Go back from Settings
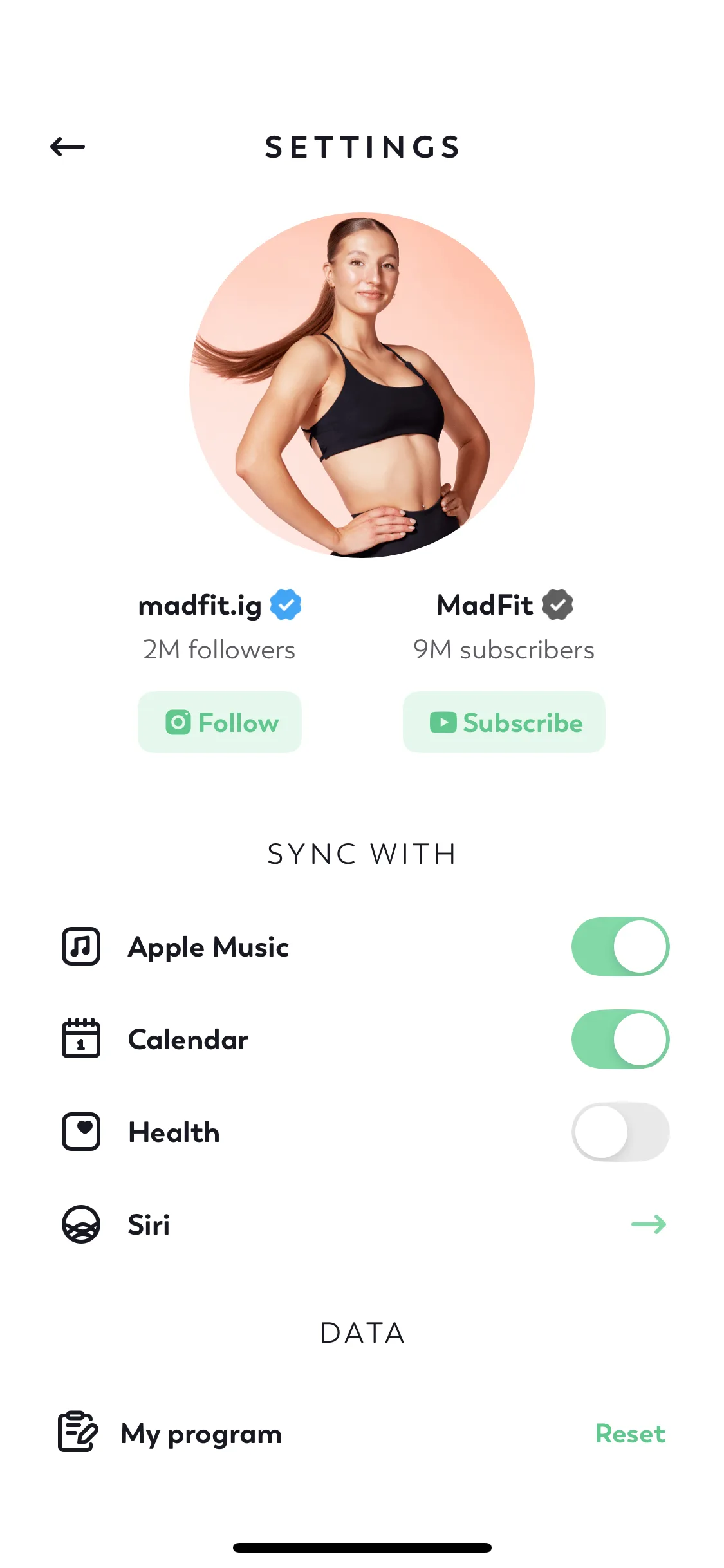The image size is (724, 1568). coord(68,147)
